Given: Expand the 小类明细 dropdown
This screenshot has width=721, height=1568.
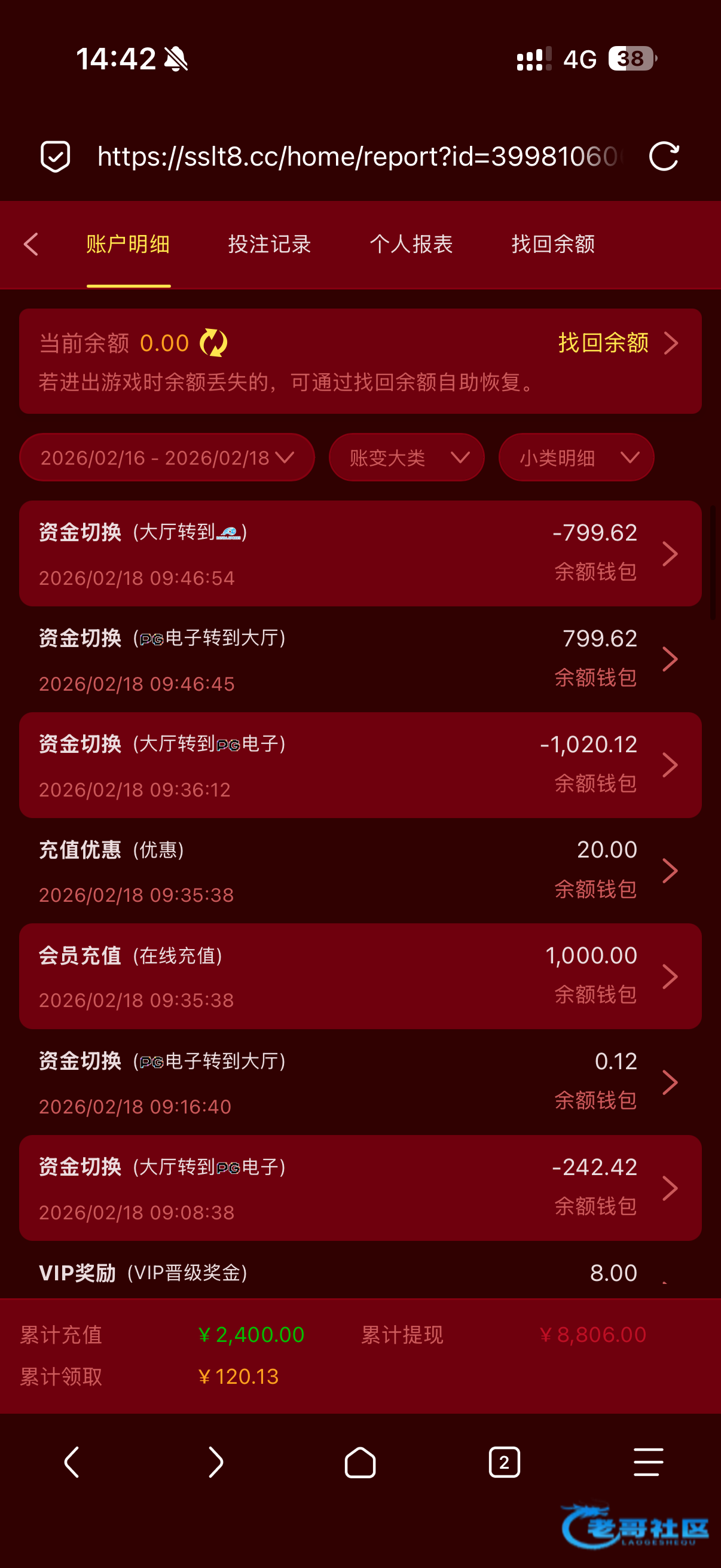Looking at the screenshot, I should pyautogui.click(x=576, y=457).
